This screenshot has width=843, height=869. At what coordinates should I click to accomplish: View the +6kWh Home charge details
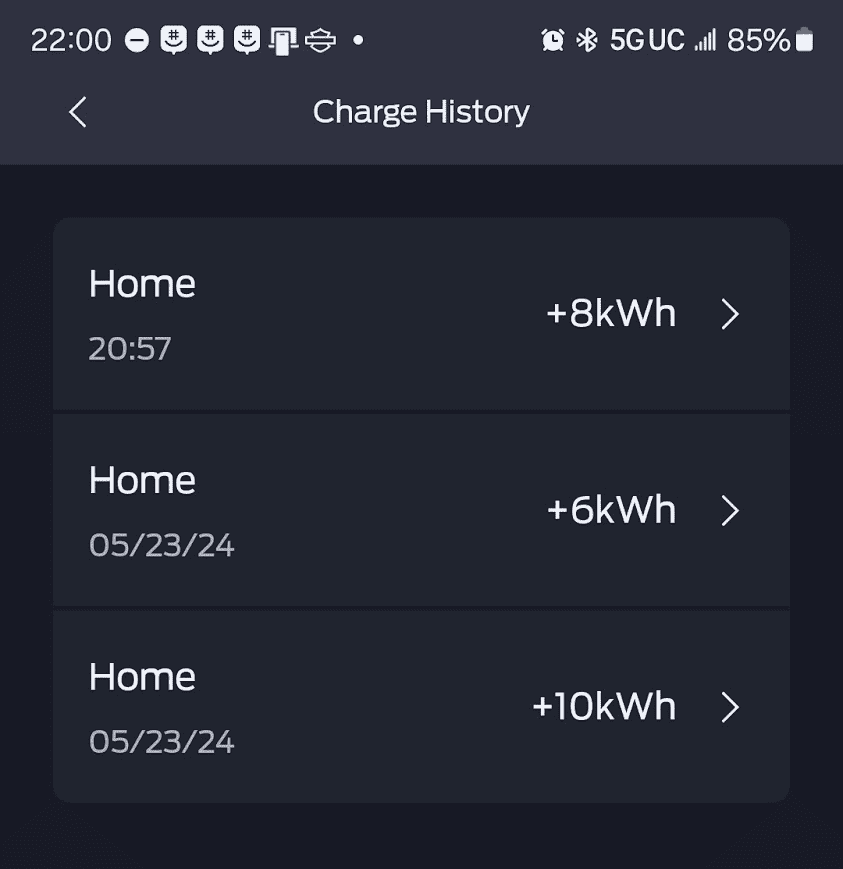[x=420, y=510]
